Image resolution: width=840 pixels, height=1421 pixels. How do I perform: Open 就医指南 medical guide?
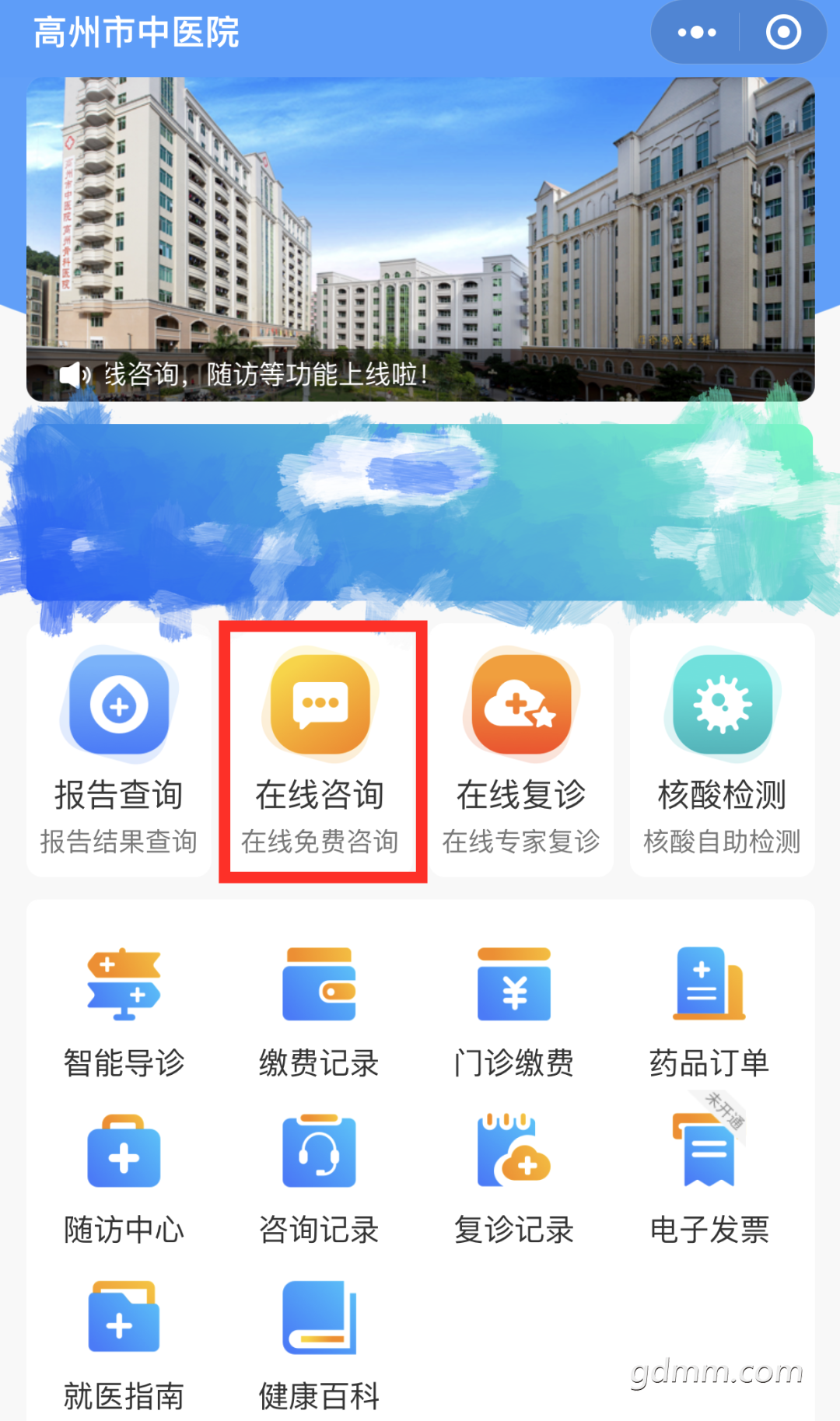pos(124,1346)
